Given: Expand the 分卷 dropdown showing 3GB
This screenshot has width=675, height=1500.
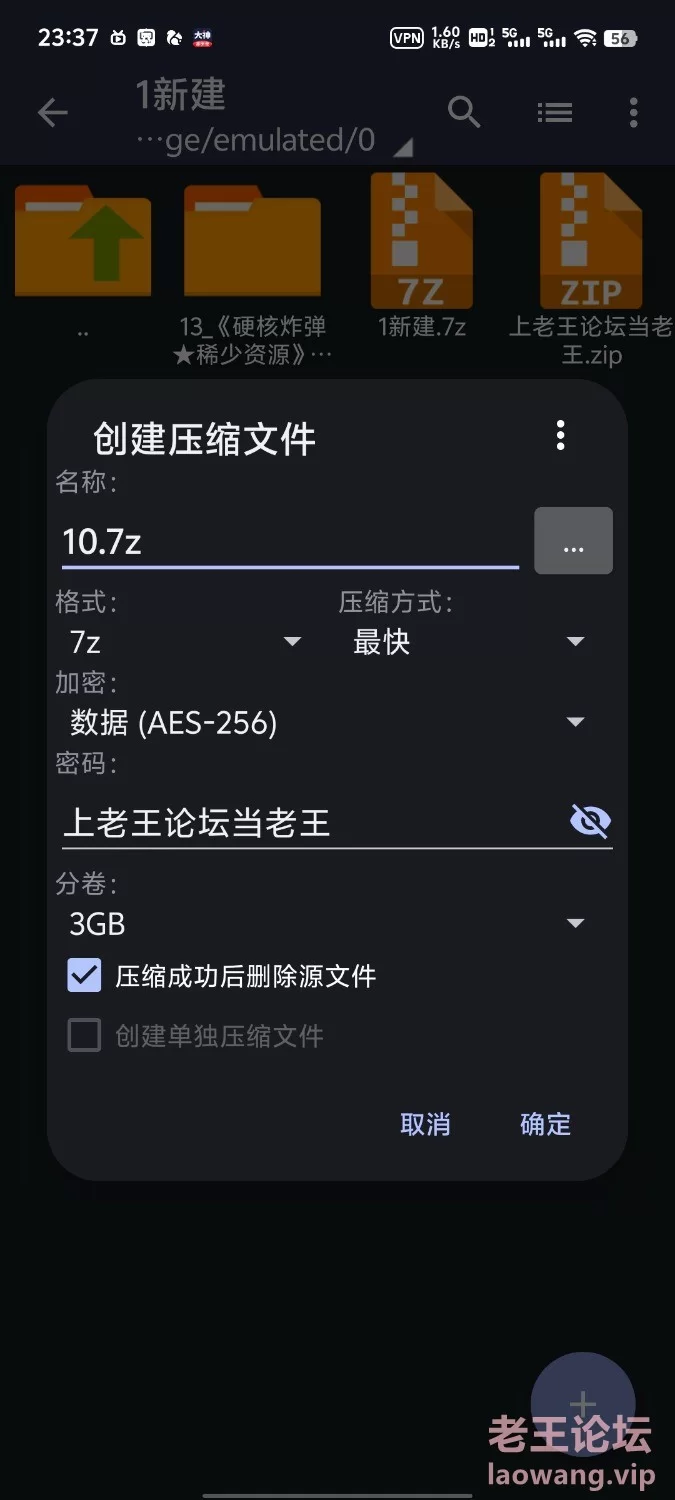Looking at the screenshot, I should click(x=329, y=923).
